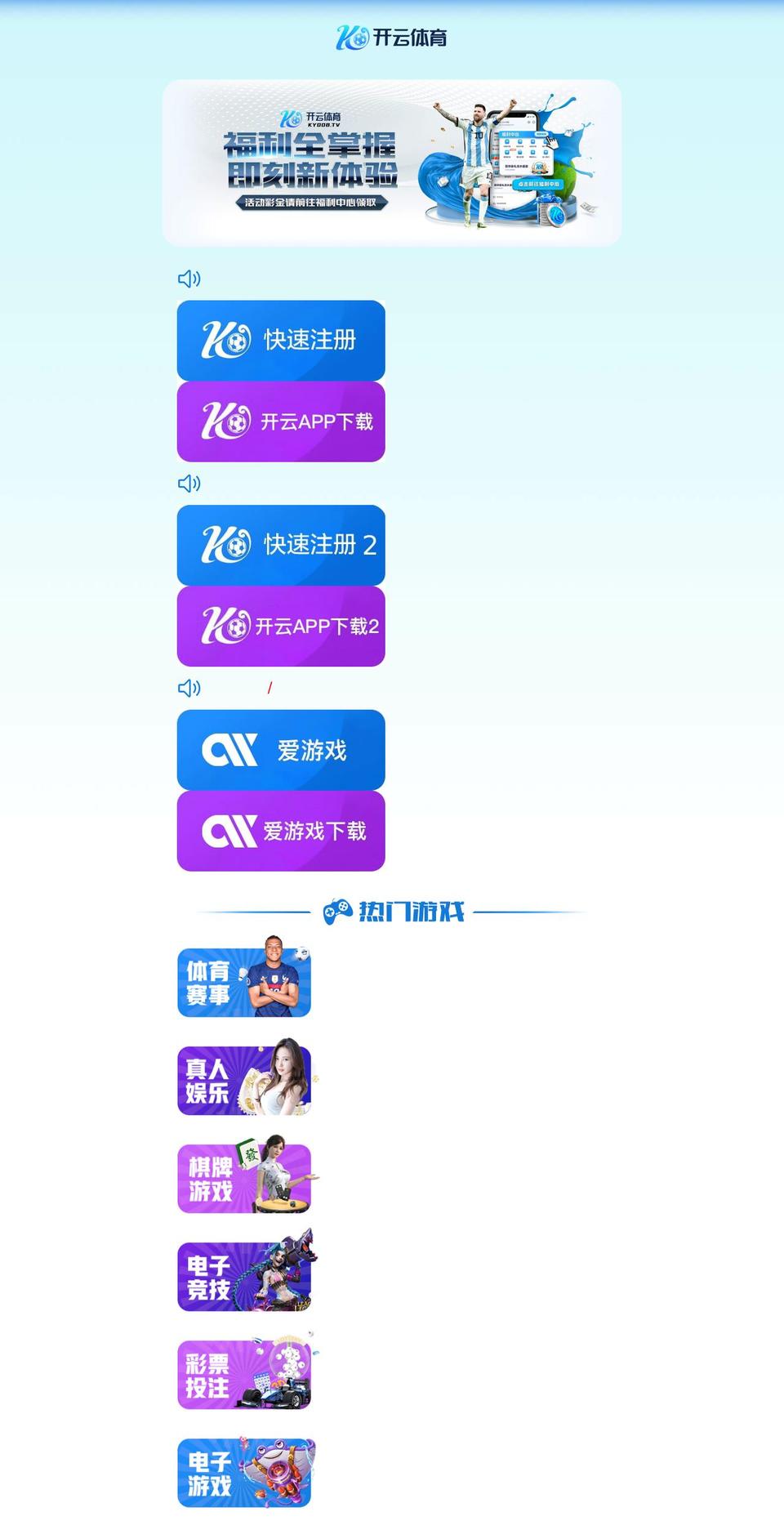
Task: Tap the 爱游戏下载 download button
Action: click(x=281, y=831)
